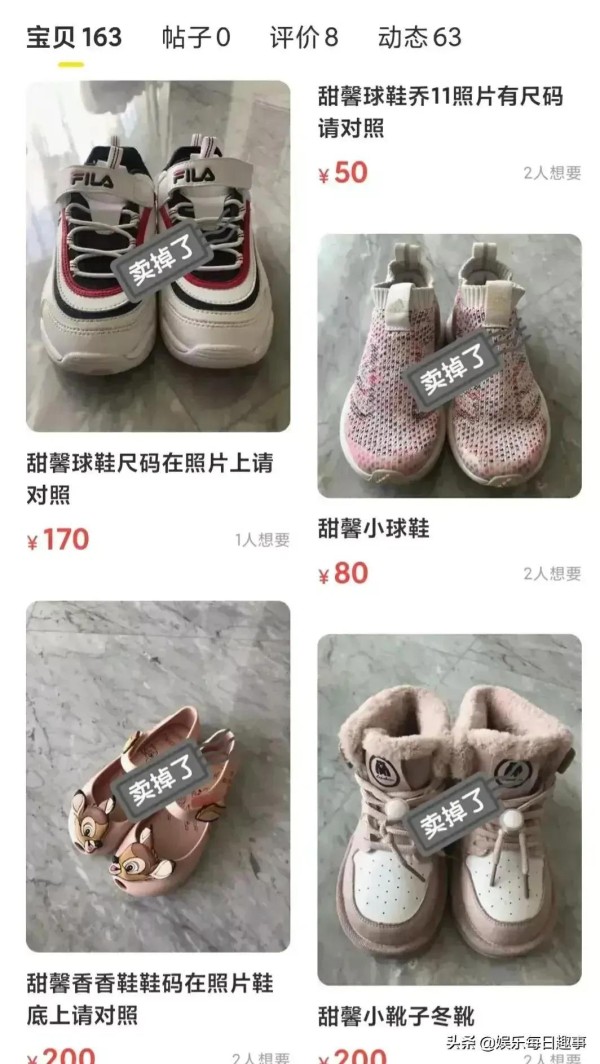
Task: Switch to the 帖子 0 tab
Action: (x=196, y=38)
